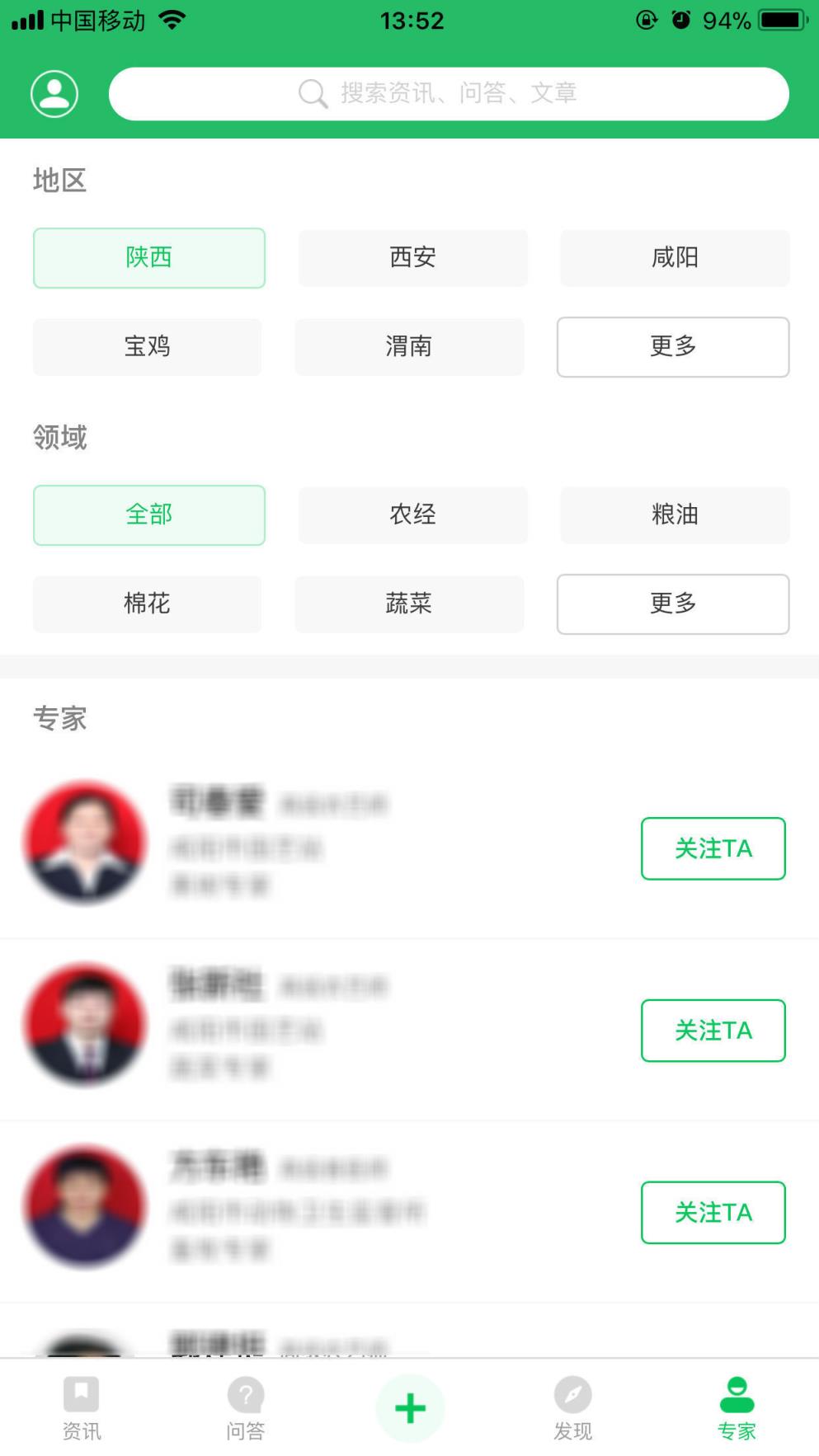Tap the green plus publish button
The height and width of the screenshot is (1456, 819).
pos(410,1407)
